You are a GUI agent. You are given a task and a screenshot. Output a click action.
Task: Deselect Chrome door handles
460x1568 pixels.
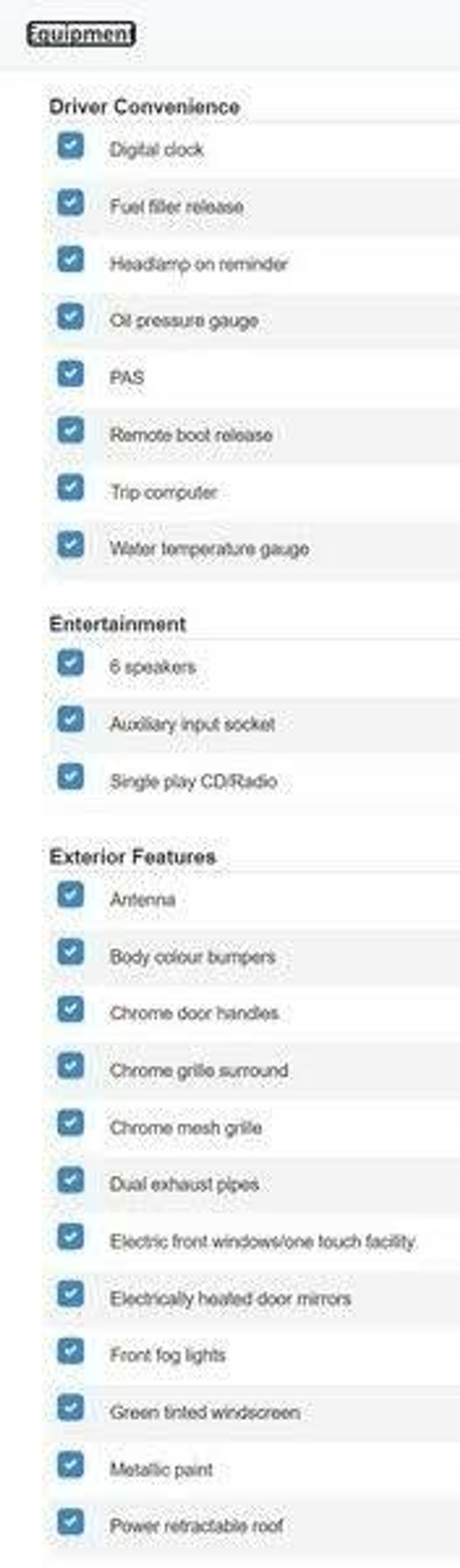71,1010
